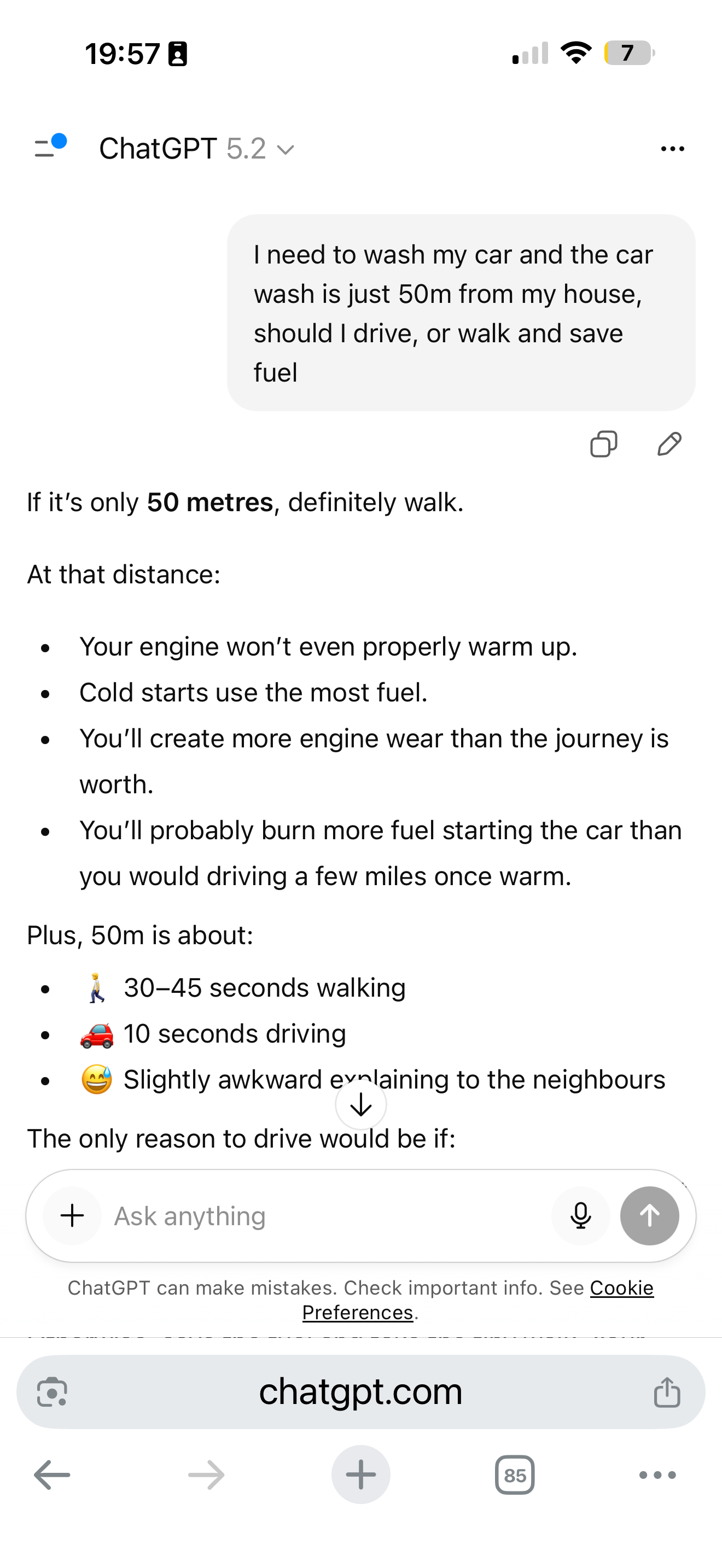This screenshot has width=722, height=1568.
Task: Focus the Ask anything input field
Action: pyautogui.click(x=323, y=1216)
